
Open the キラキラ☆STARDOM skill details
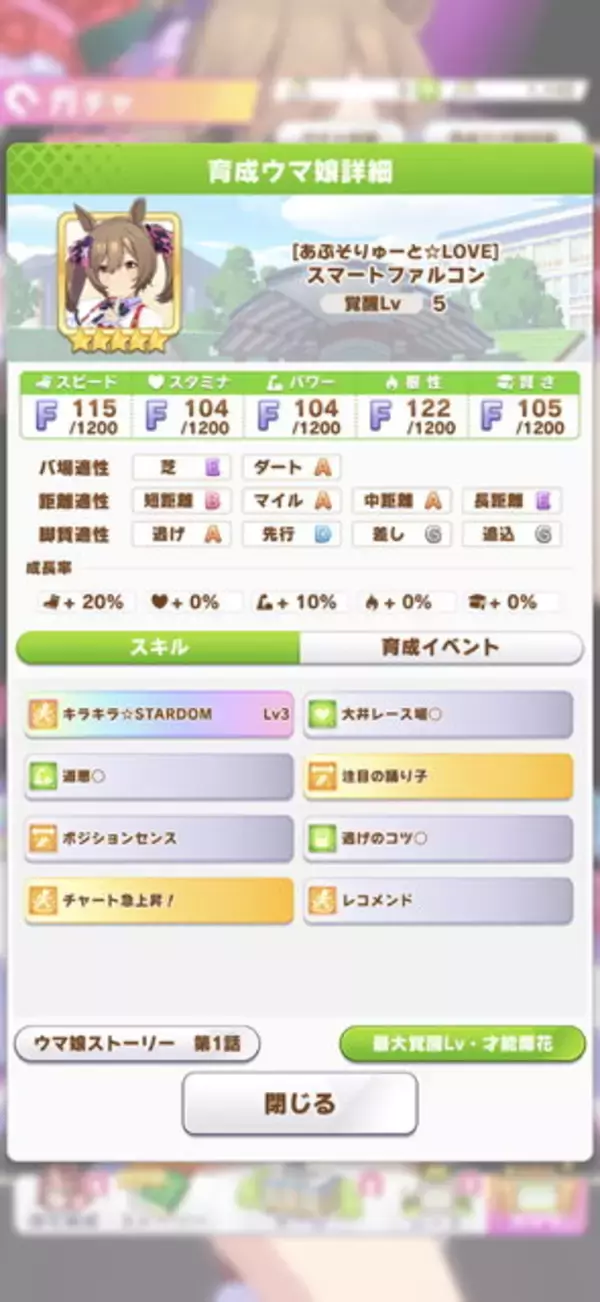click(159, 715)
